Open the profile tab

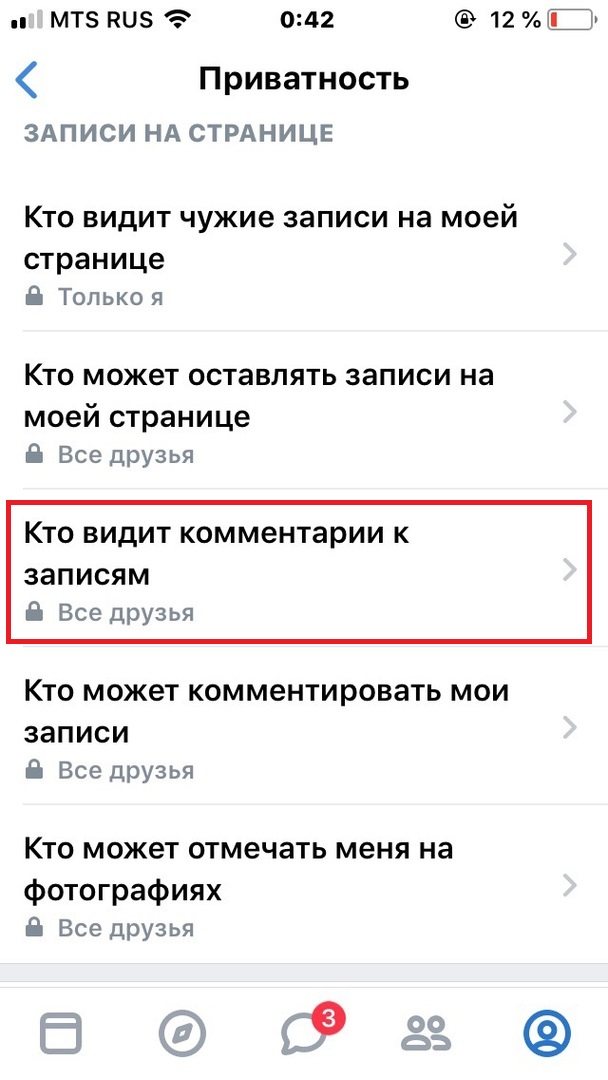547,1033
